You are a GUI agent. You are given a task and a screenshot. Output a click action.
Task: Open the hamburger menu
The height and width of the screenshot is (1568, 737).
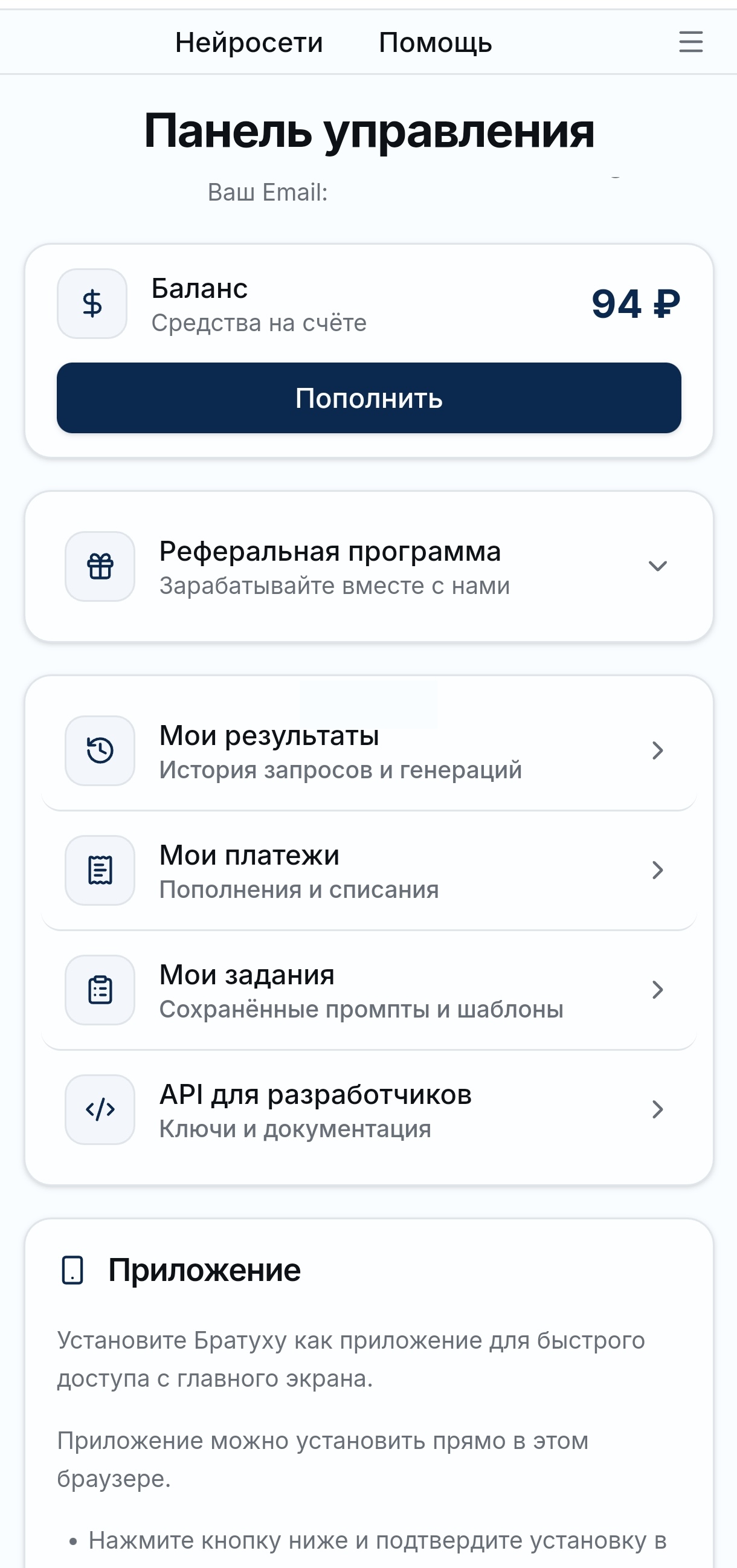point(690,43)
